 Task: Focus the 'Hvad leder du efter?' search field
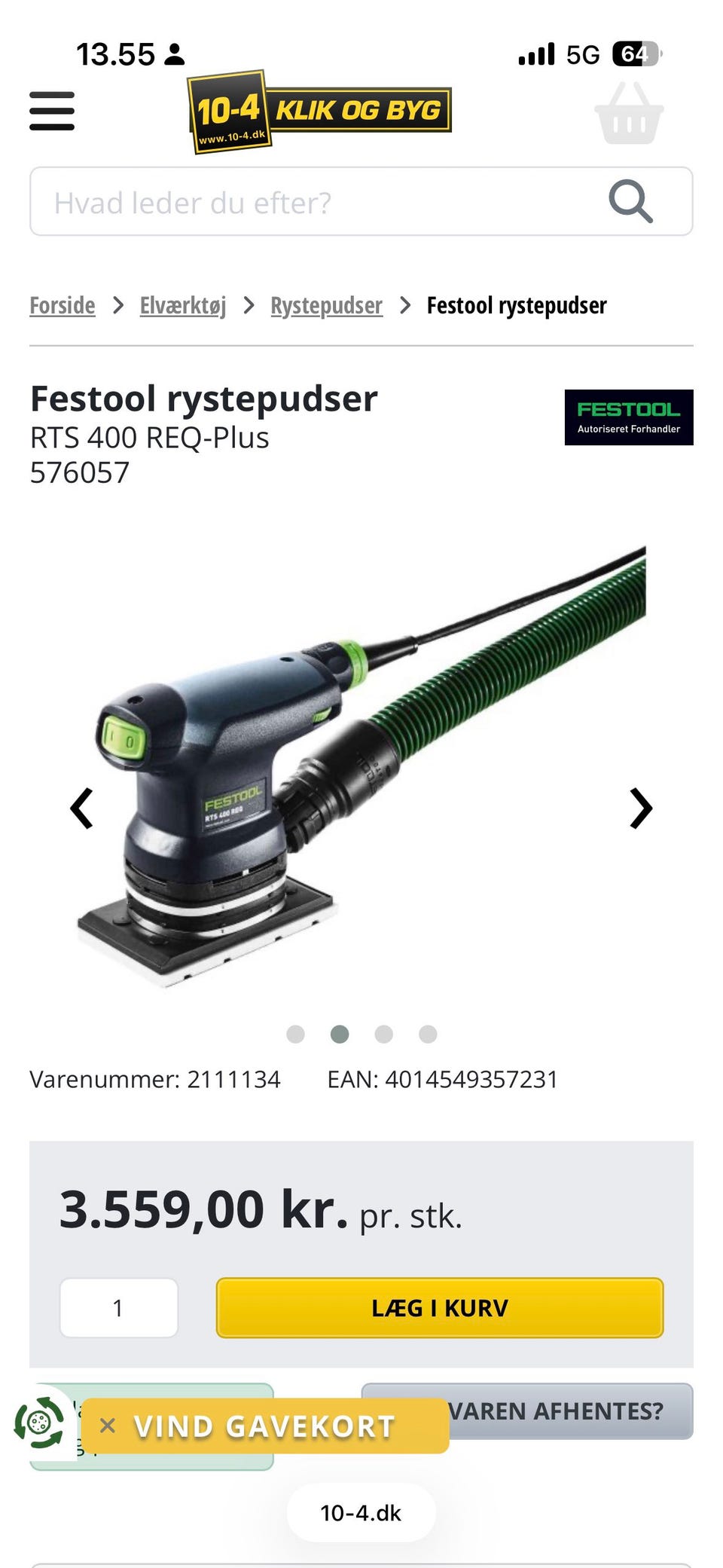click(316, 202)
